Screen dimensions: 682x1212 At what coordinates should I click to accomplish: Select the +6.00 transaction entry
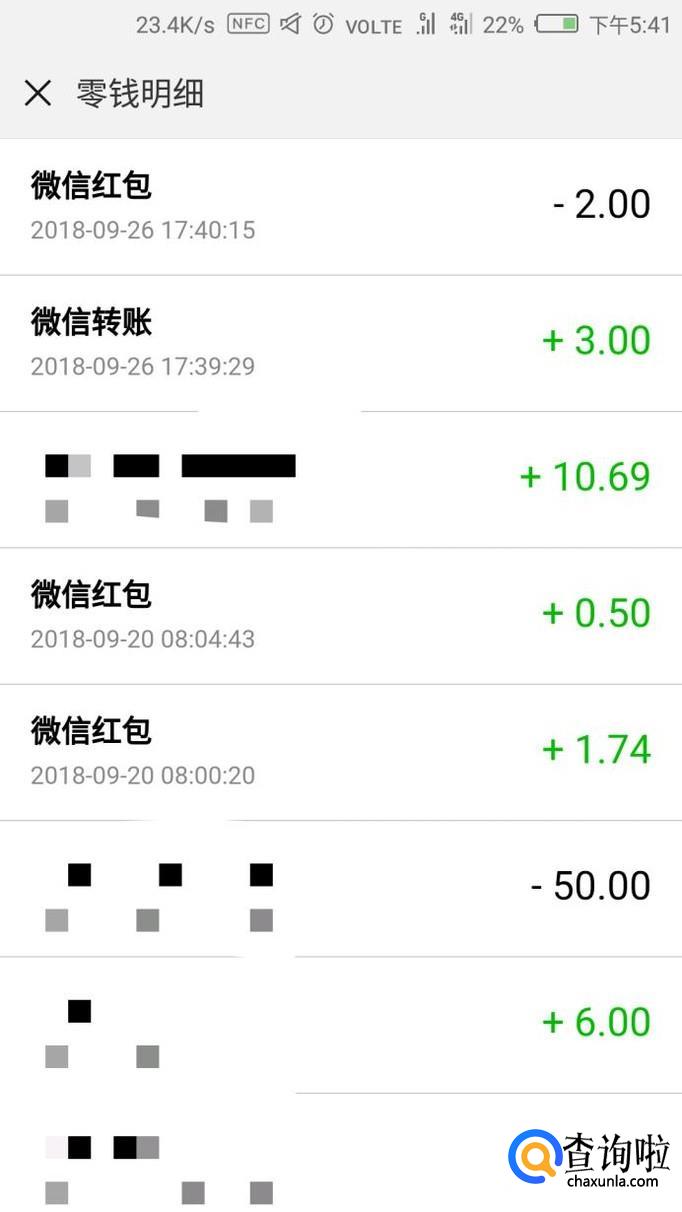click(x=340, y=1024)
